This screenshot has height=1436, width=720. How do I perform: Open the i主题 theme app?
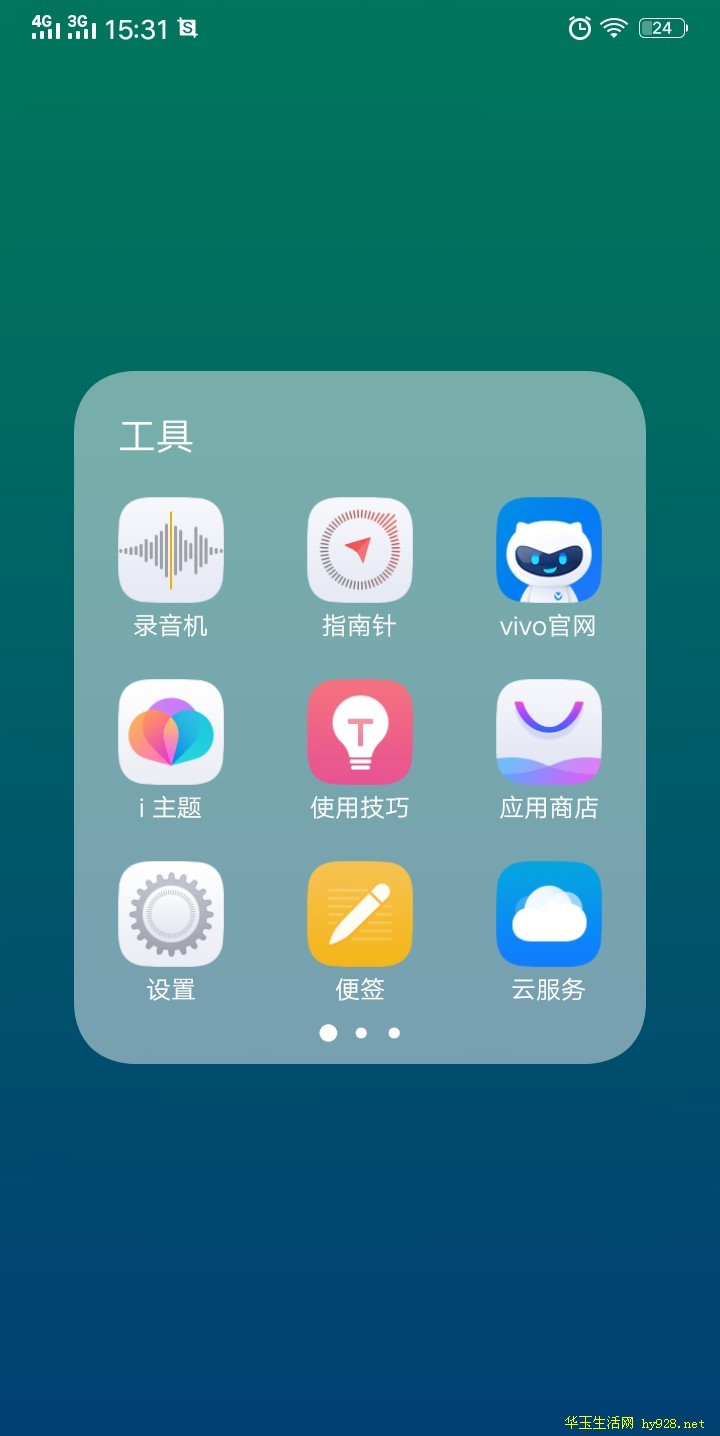171,732
